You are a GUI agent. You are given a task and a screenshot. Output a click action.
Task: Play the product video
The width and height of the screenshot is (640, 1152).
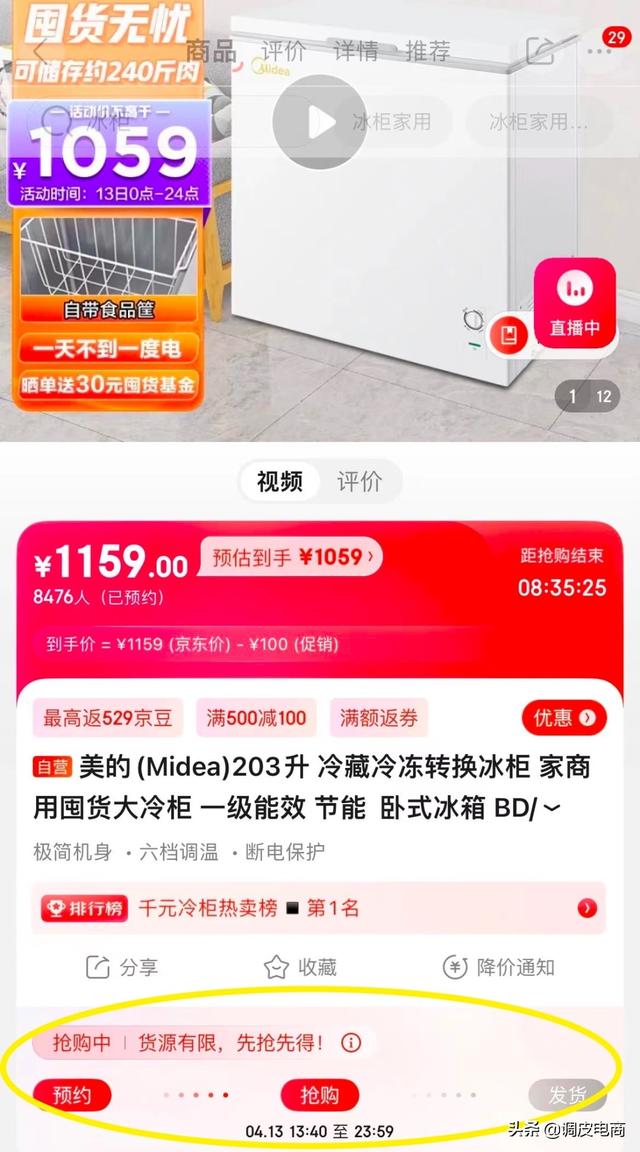tap(320, 122)
